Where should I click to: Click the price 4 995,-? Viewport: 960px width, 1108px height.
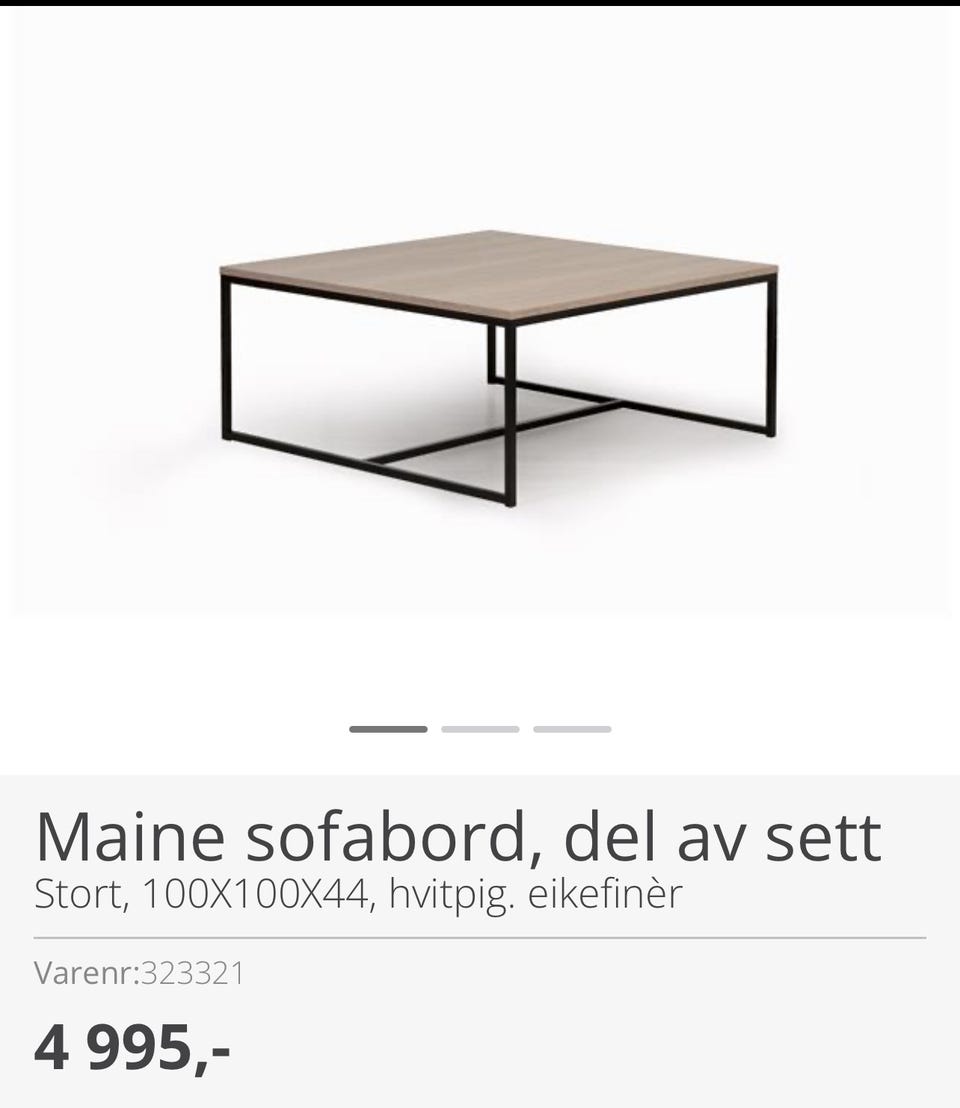(130, 1048)
